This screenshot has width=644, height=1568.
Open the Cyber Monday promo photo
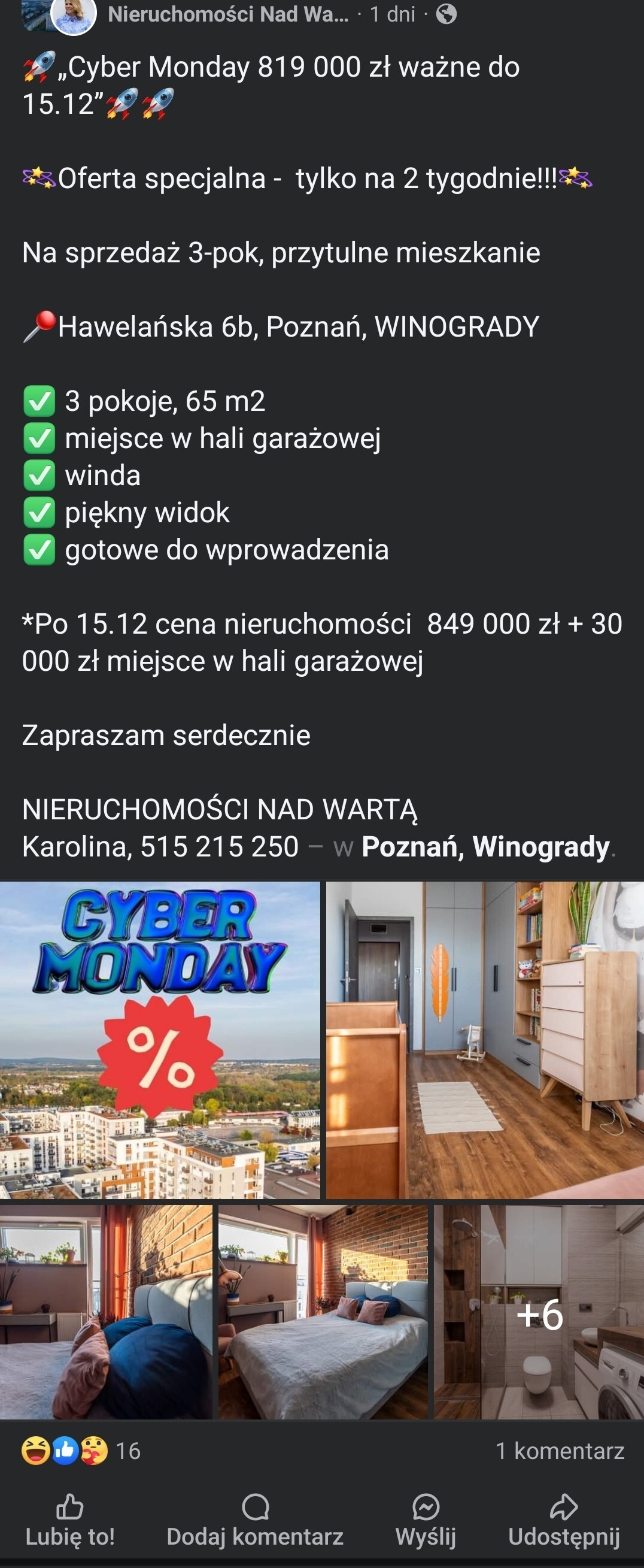pos(160,1040)
